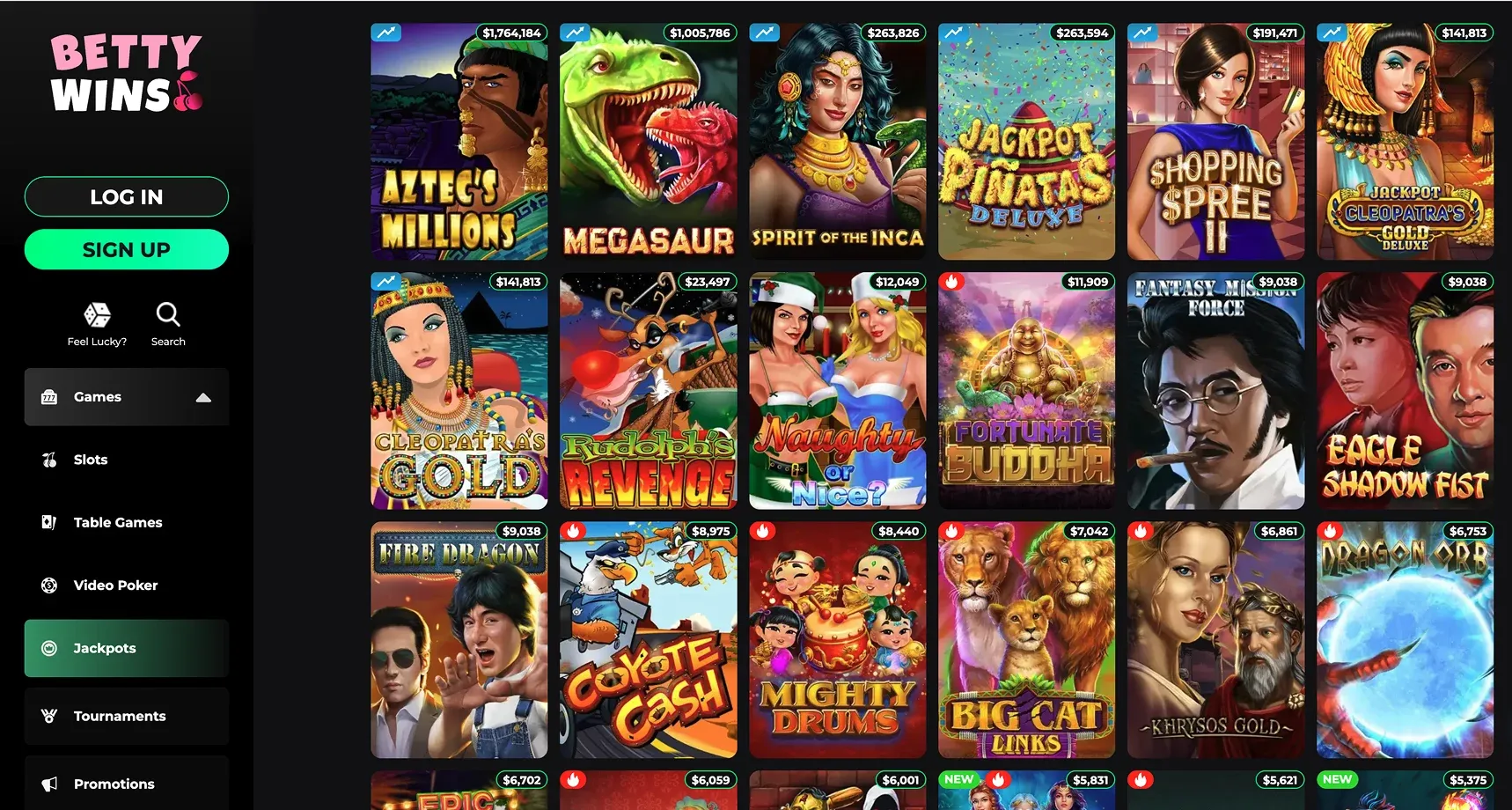Open the Search icon
The width and height of the screenshot is (1512, 810).
click(x=168, y=315)
